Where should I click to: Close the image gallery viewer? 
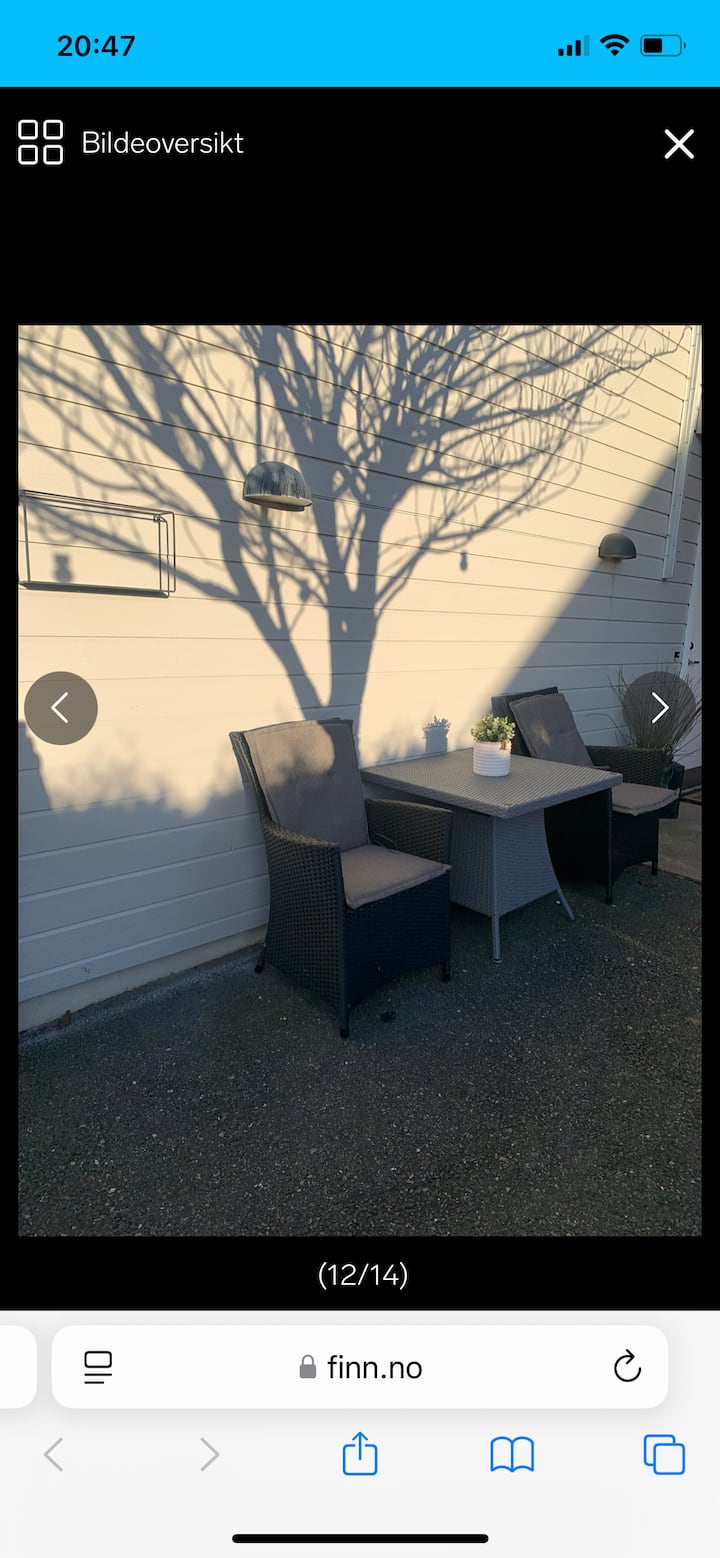coord(679,144)
